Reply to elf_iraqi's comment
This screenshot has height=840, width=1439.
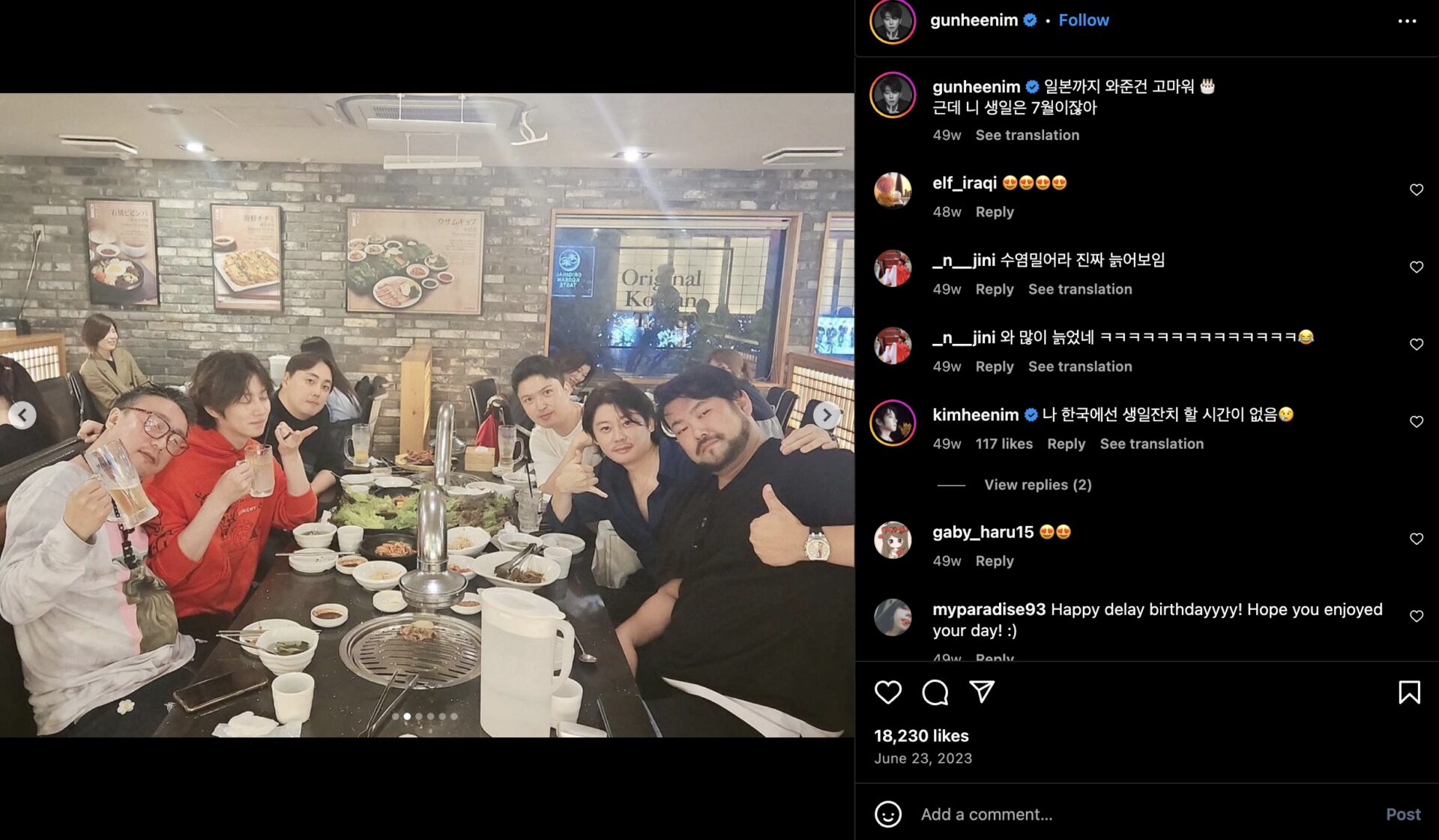click(994, 212)
